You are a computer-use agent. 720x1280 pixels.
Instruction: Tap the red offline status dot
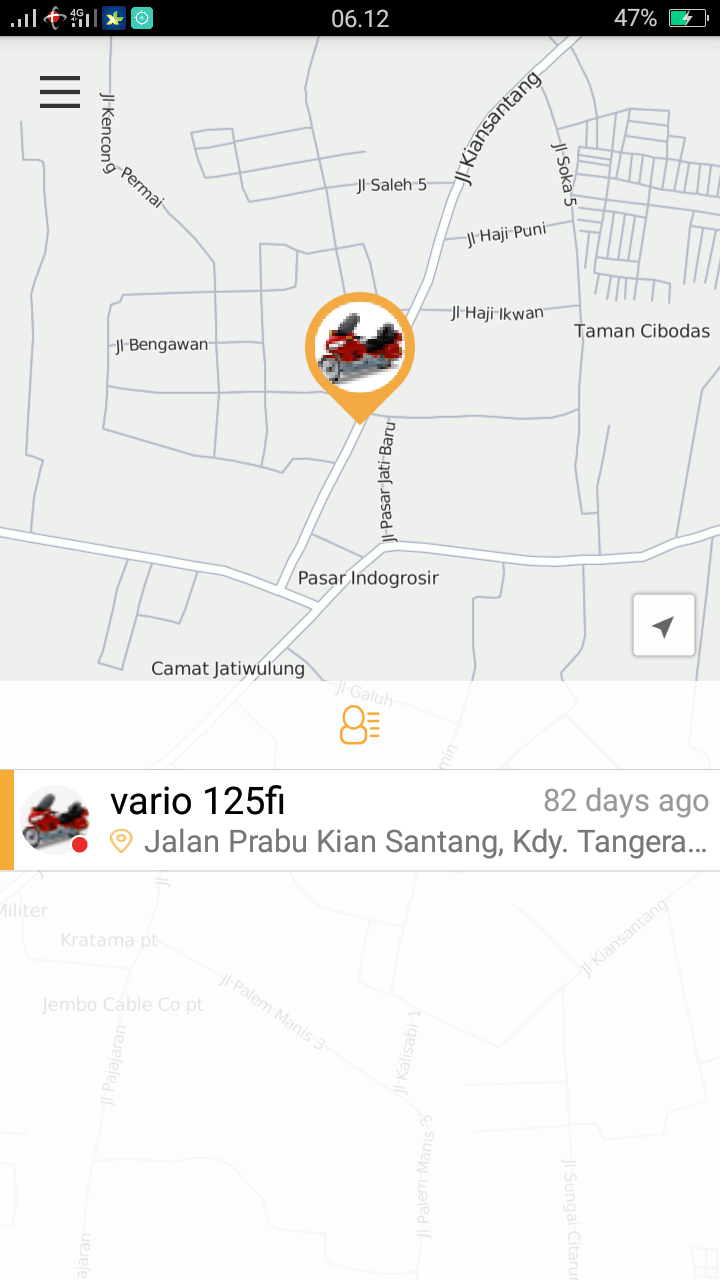click(x=79, y=843)
